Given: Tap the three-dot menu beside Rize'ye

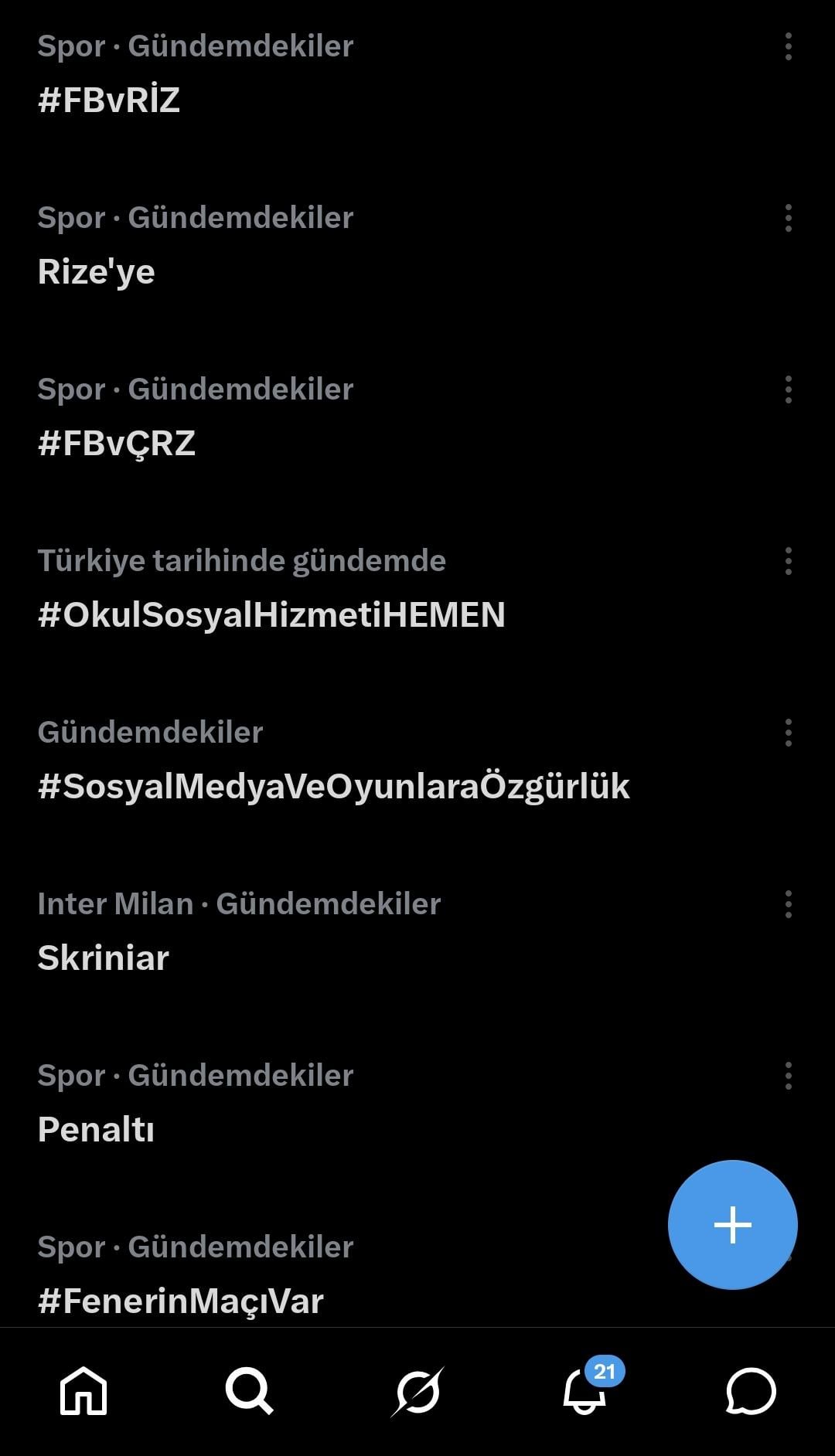Looking at the screenshot, I should click(788, 219).
